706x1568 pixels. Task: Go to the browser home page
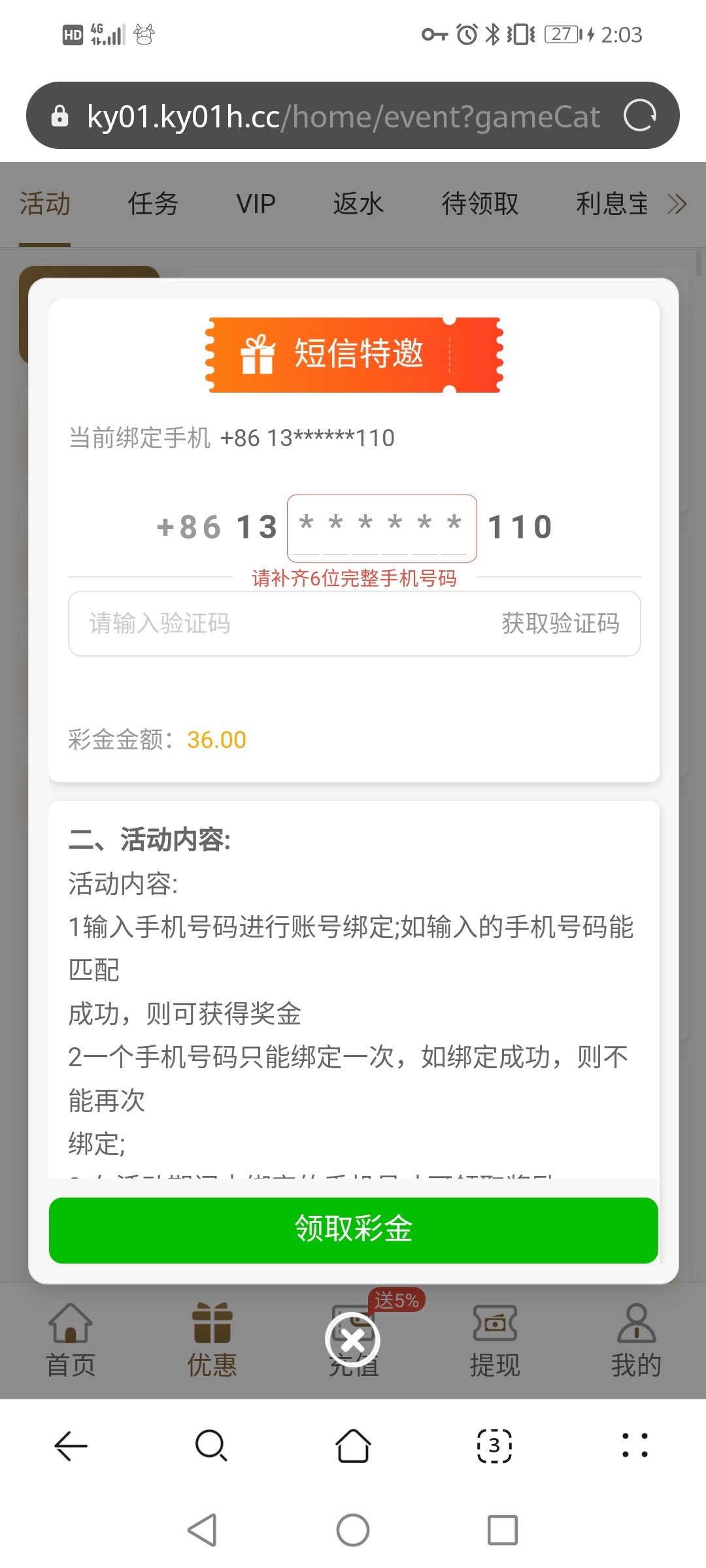point(353,1445)
